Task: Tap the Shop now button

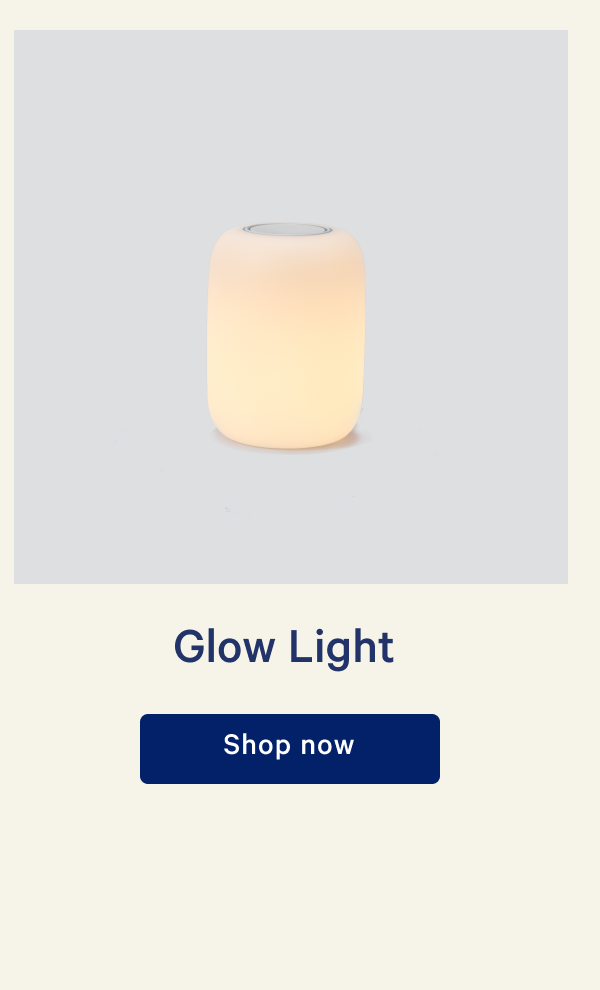Action: point(289,748)
